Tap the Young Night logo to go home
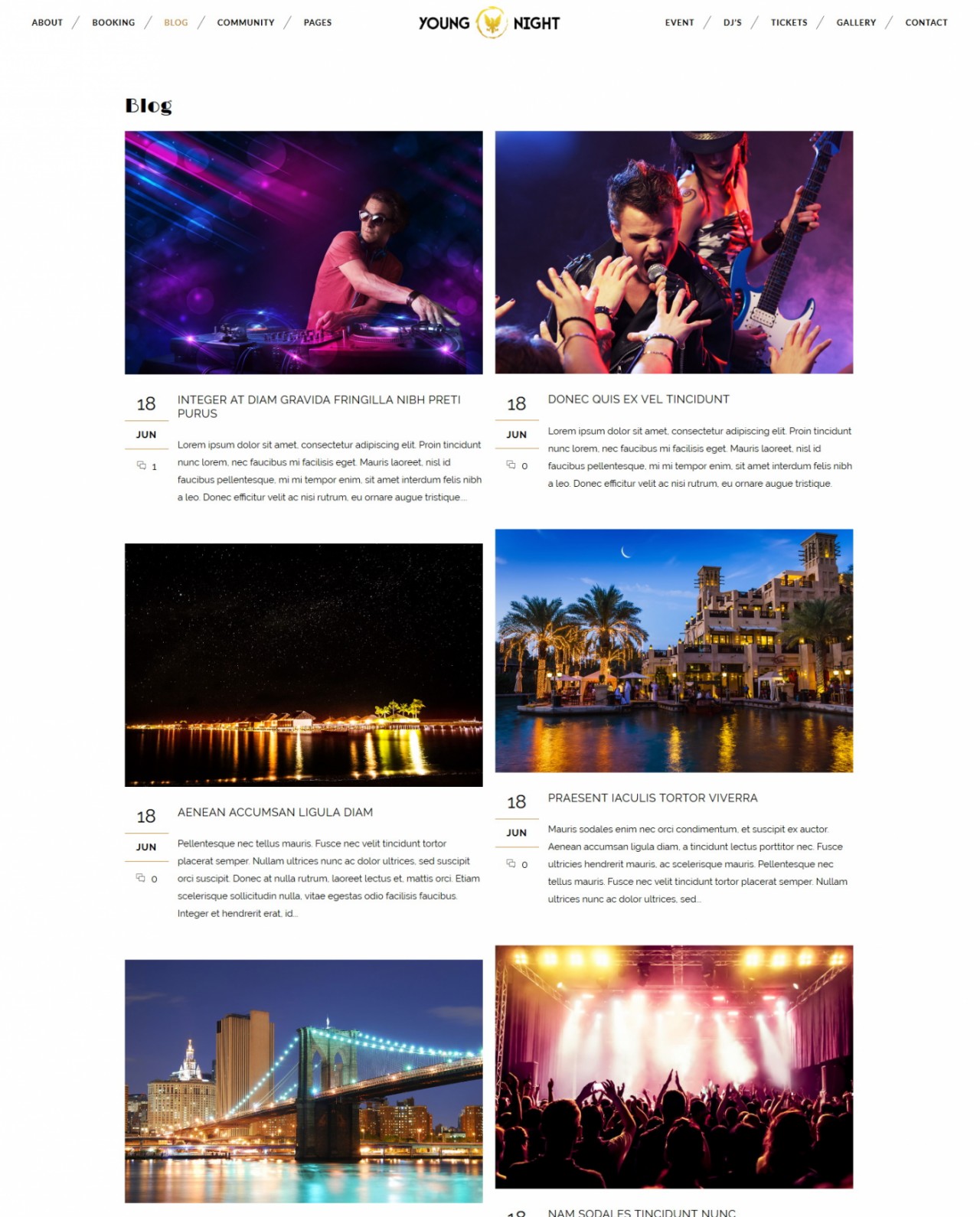 tap(489, 23)
